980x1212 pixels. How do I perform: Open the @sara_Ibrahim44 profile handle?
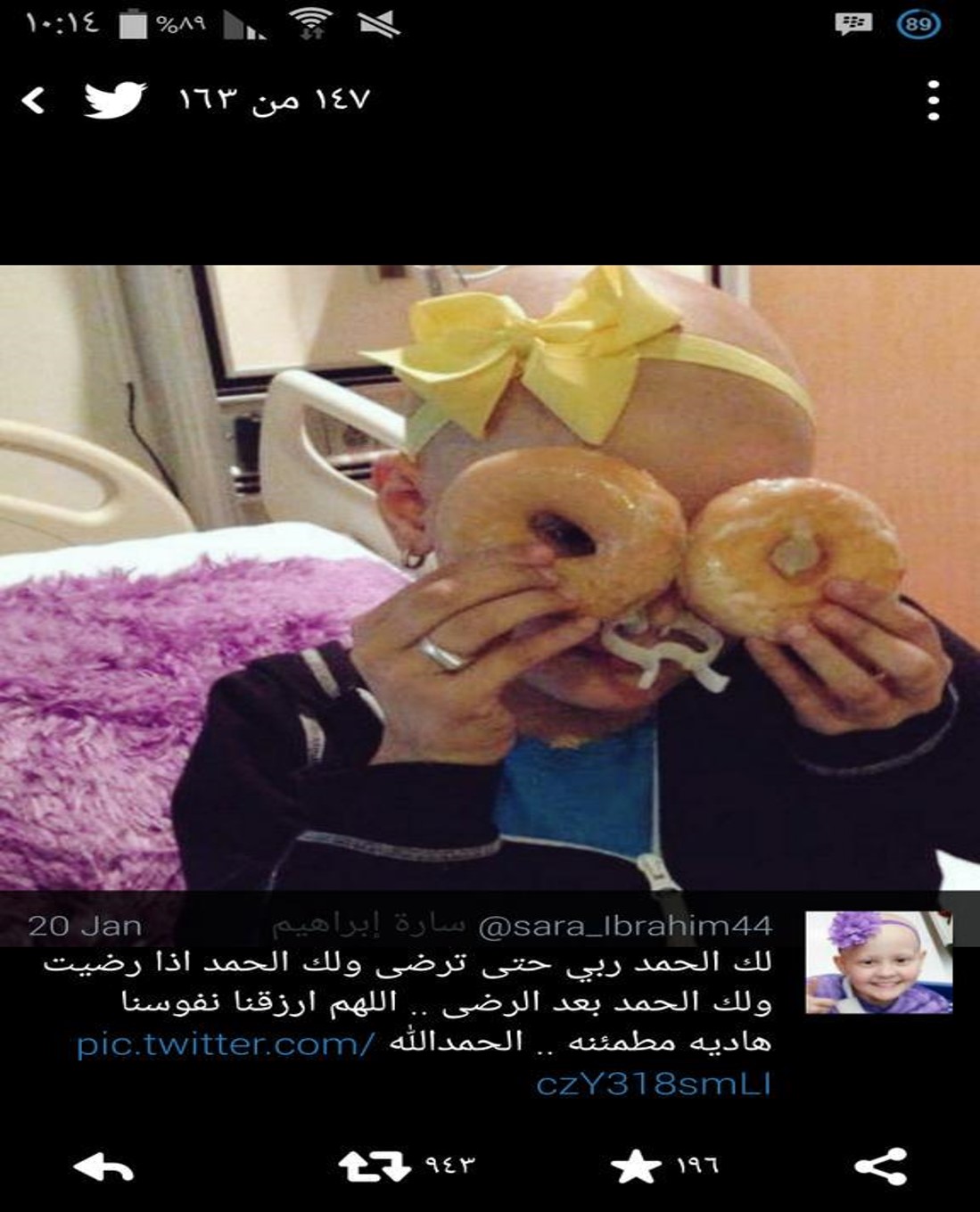pos(625,927)
